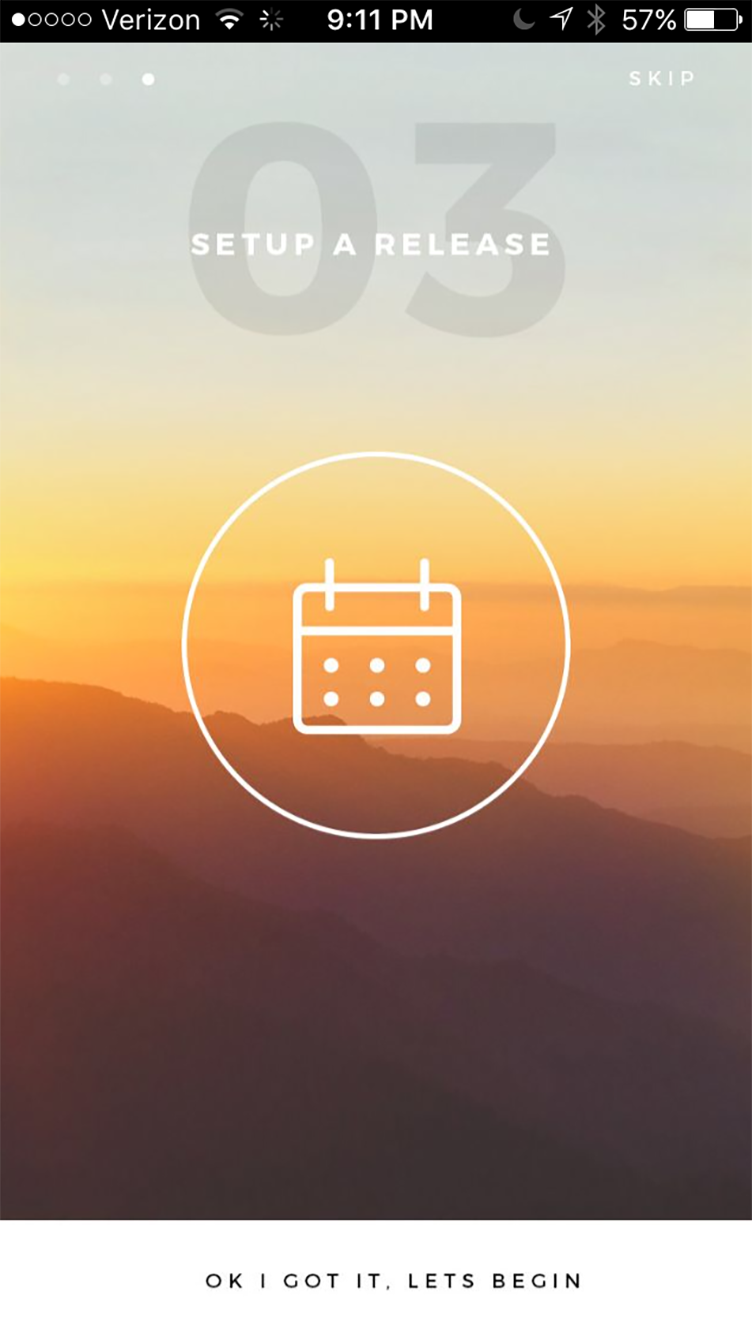
Task: Jump to the first onboarding page dot
Action: point(64,79)
